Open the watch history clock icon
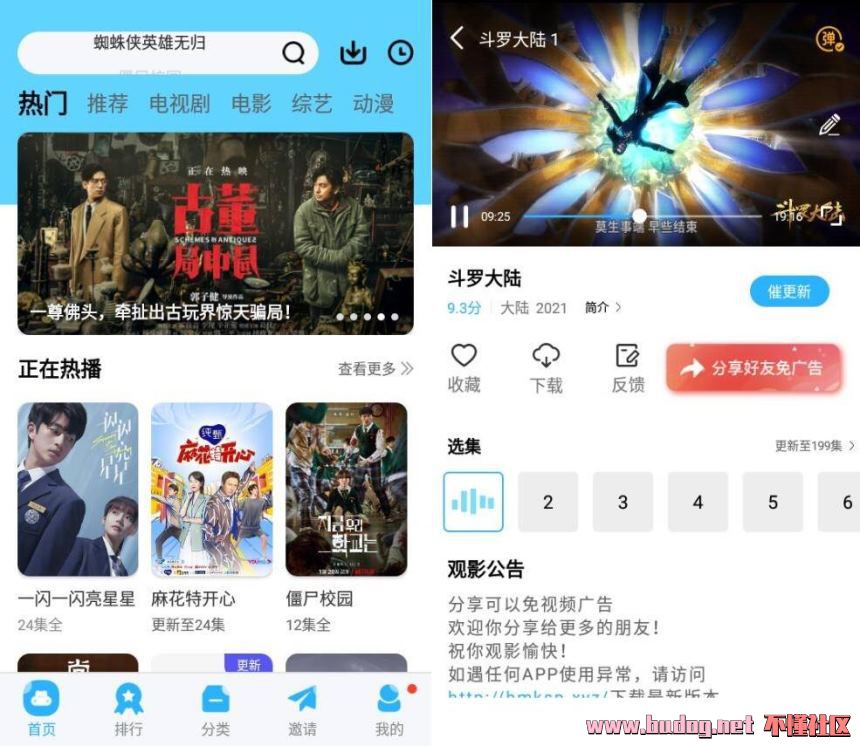Viewport: 860px width, 746px height. pyautogui.click(x=401, y=53)
